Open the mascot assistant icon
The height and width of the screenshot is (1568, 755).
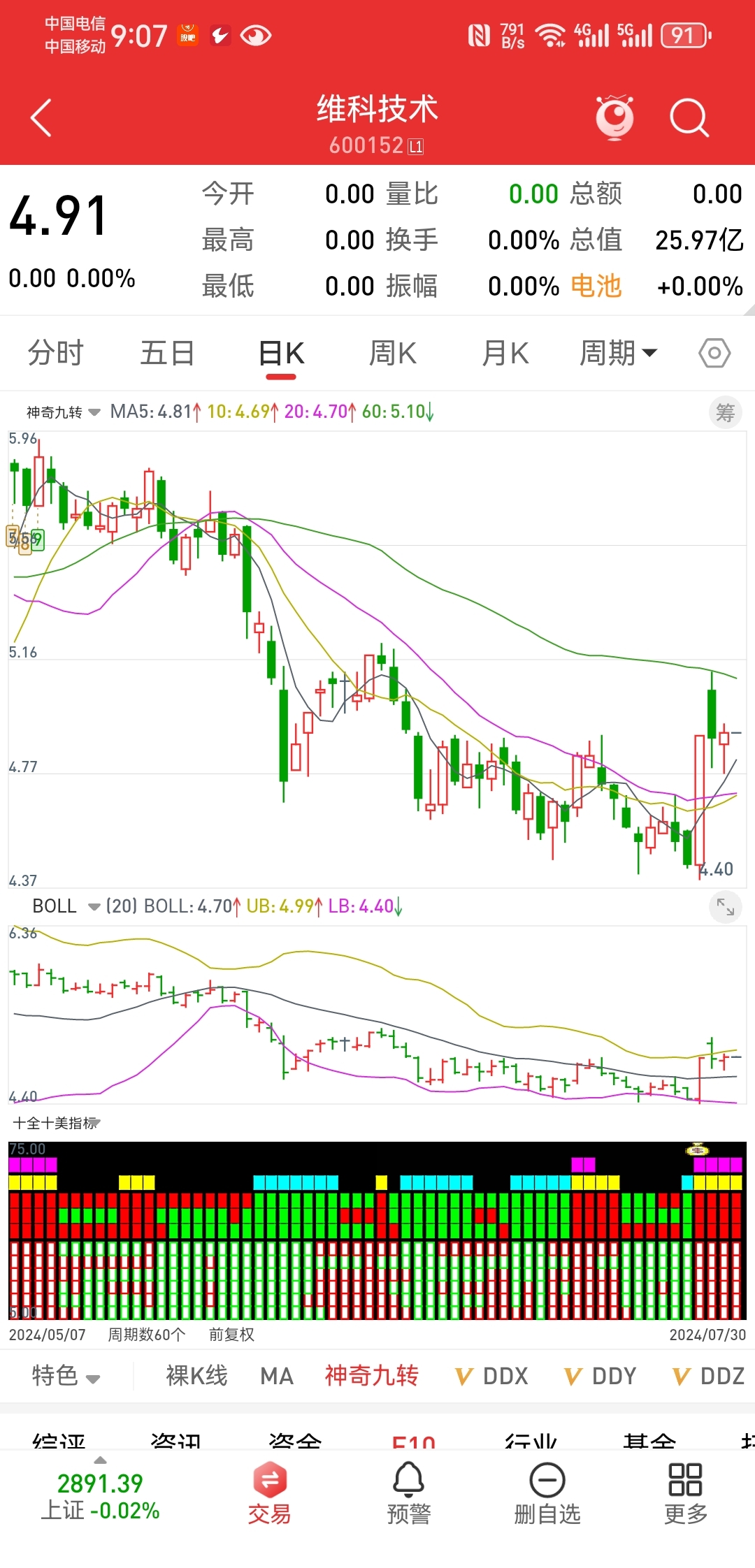pyautogui.click(x=614, y=117)
